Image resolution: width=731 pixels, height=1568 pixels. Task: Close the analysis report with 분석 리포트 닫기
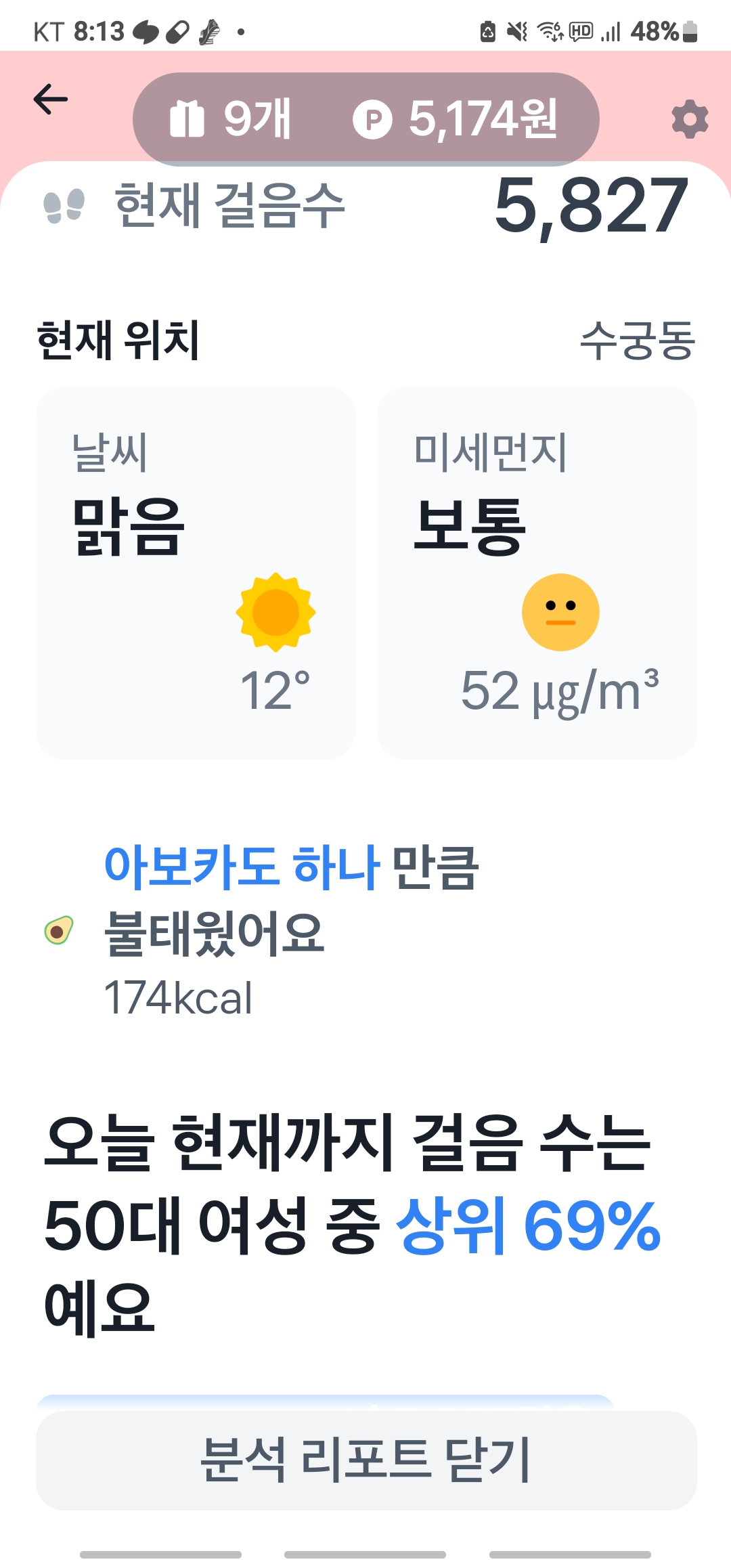(x=366, y=1460)
